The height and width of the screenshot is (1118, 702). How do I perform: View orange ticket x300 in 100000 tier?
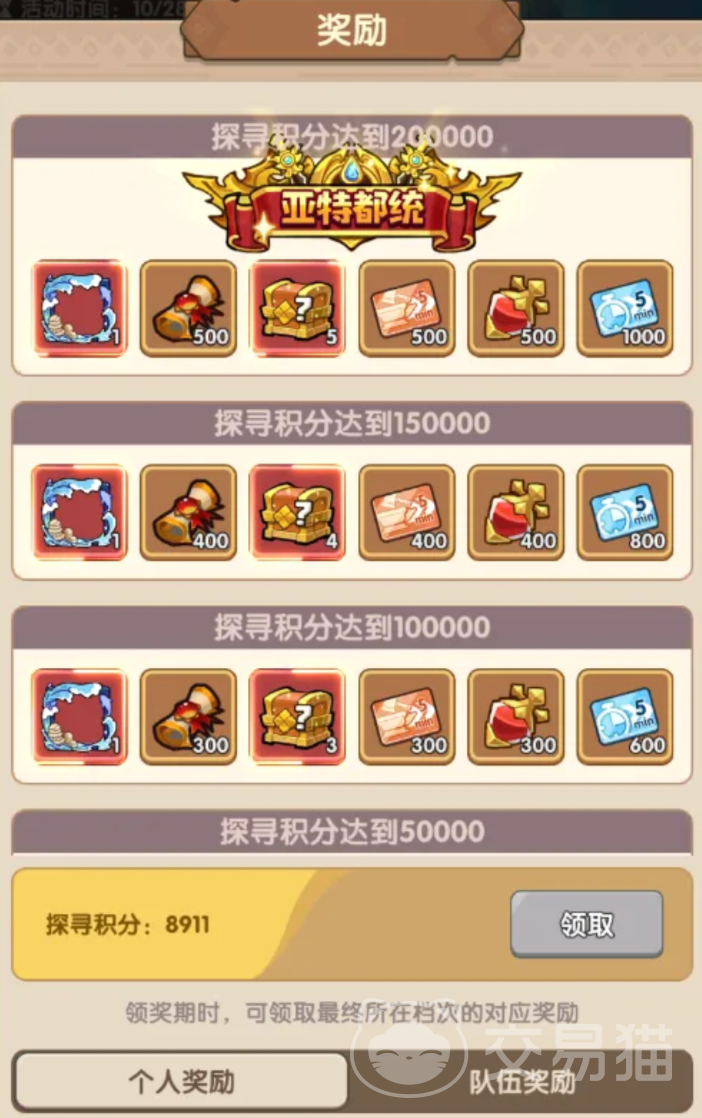pos(407,717)
